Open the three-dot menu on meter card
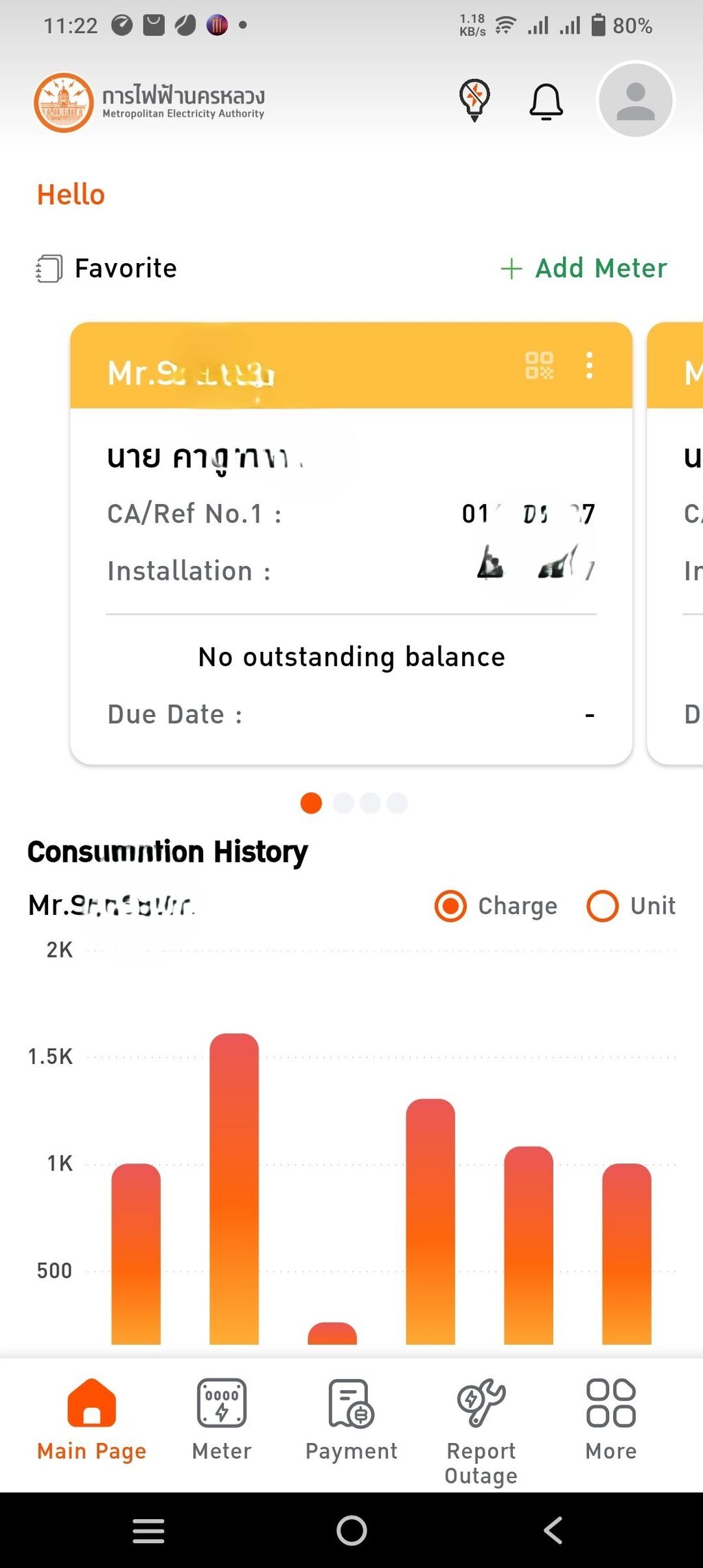The height and width of the screenshot is (1568, 703). 589,365
